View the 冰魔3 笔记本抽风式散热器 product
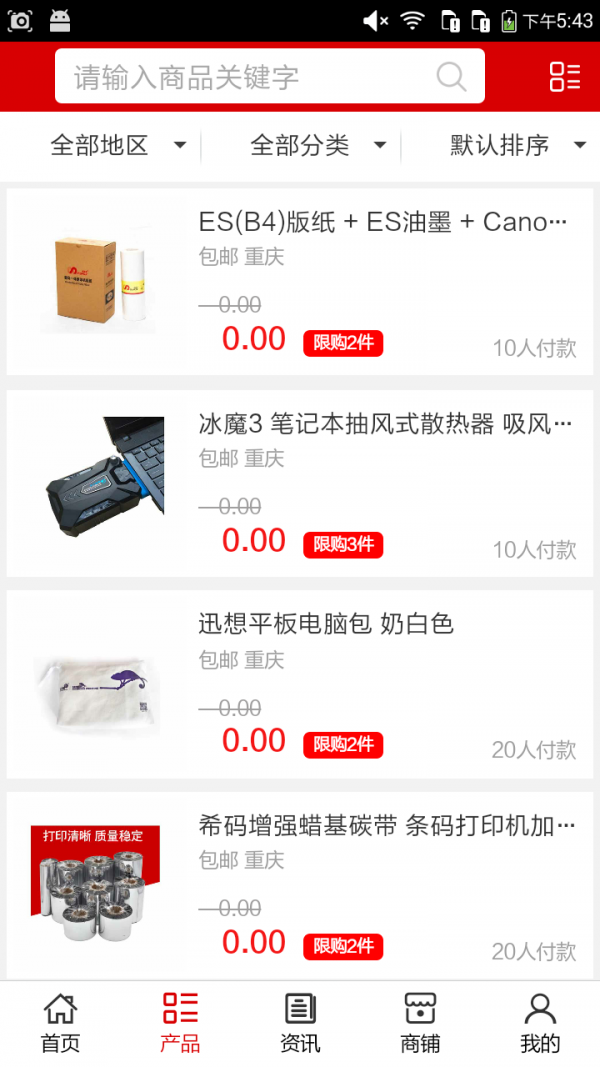This screenshot has width=600, height=1067. pos(300,484)
